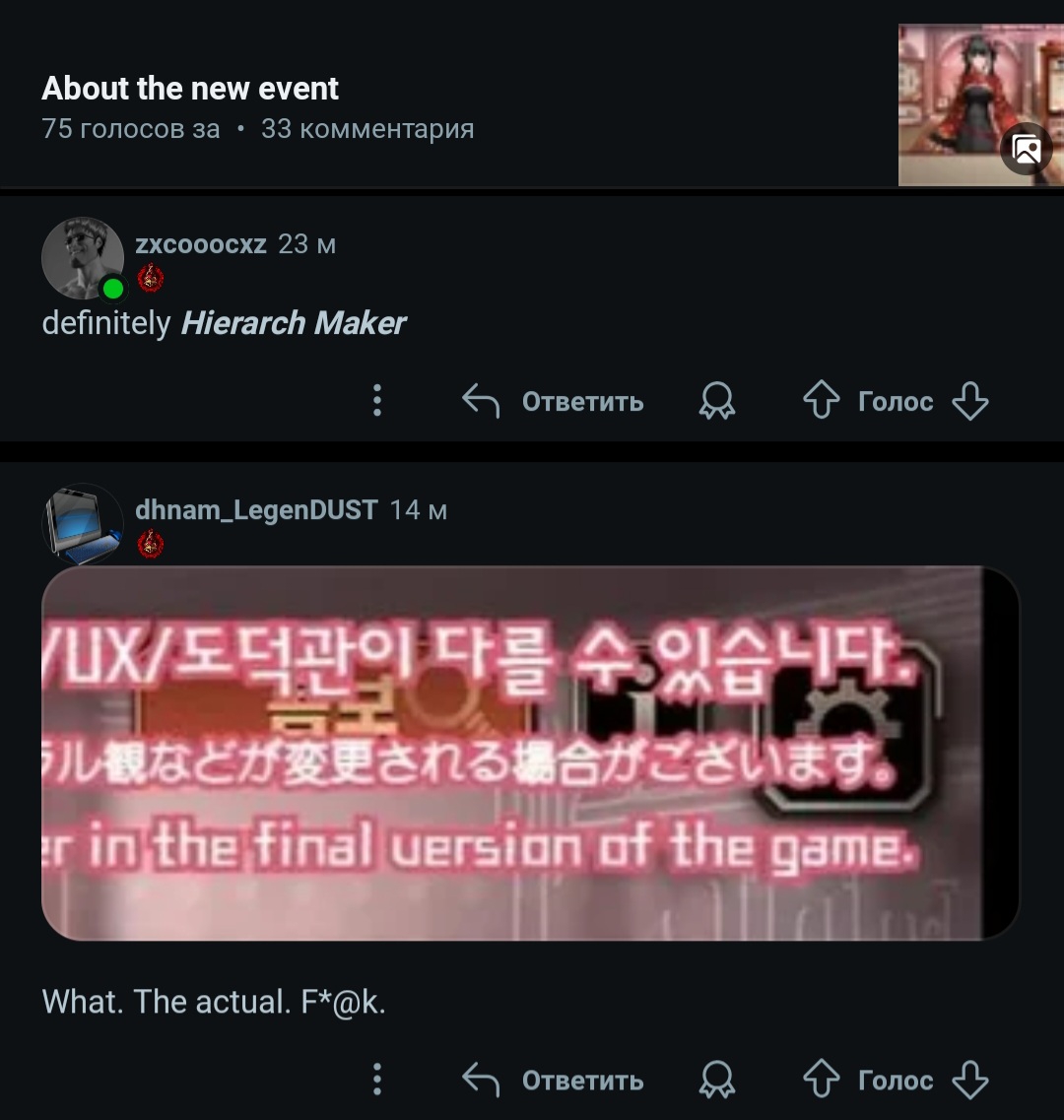
Task: Upvote dhnam_LegenDUST's comment
Action: tap(822, 1080)
